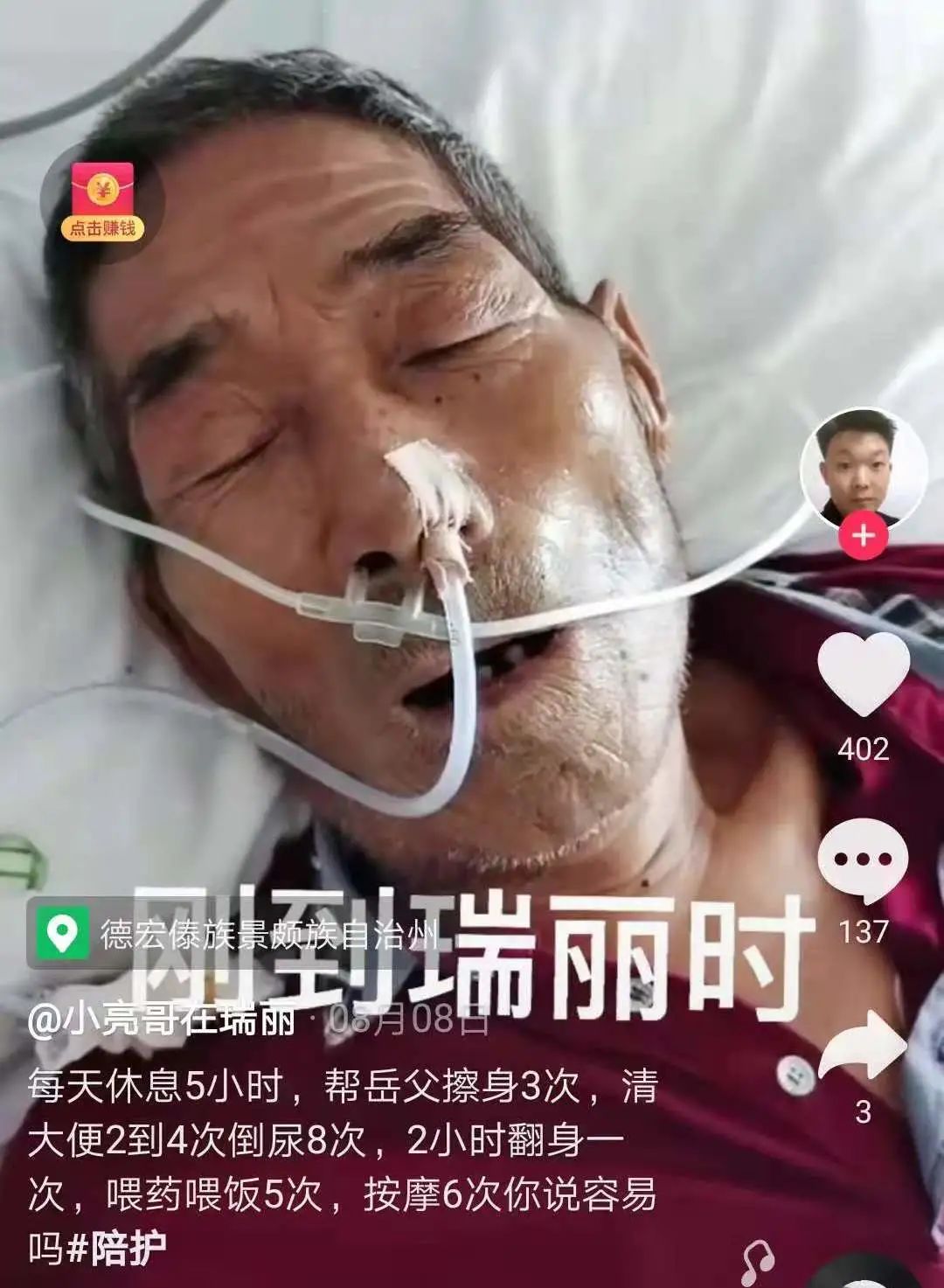Follow the author with the red plus button
The width and height of the screenshot is (944, 1288).
863,535
